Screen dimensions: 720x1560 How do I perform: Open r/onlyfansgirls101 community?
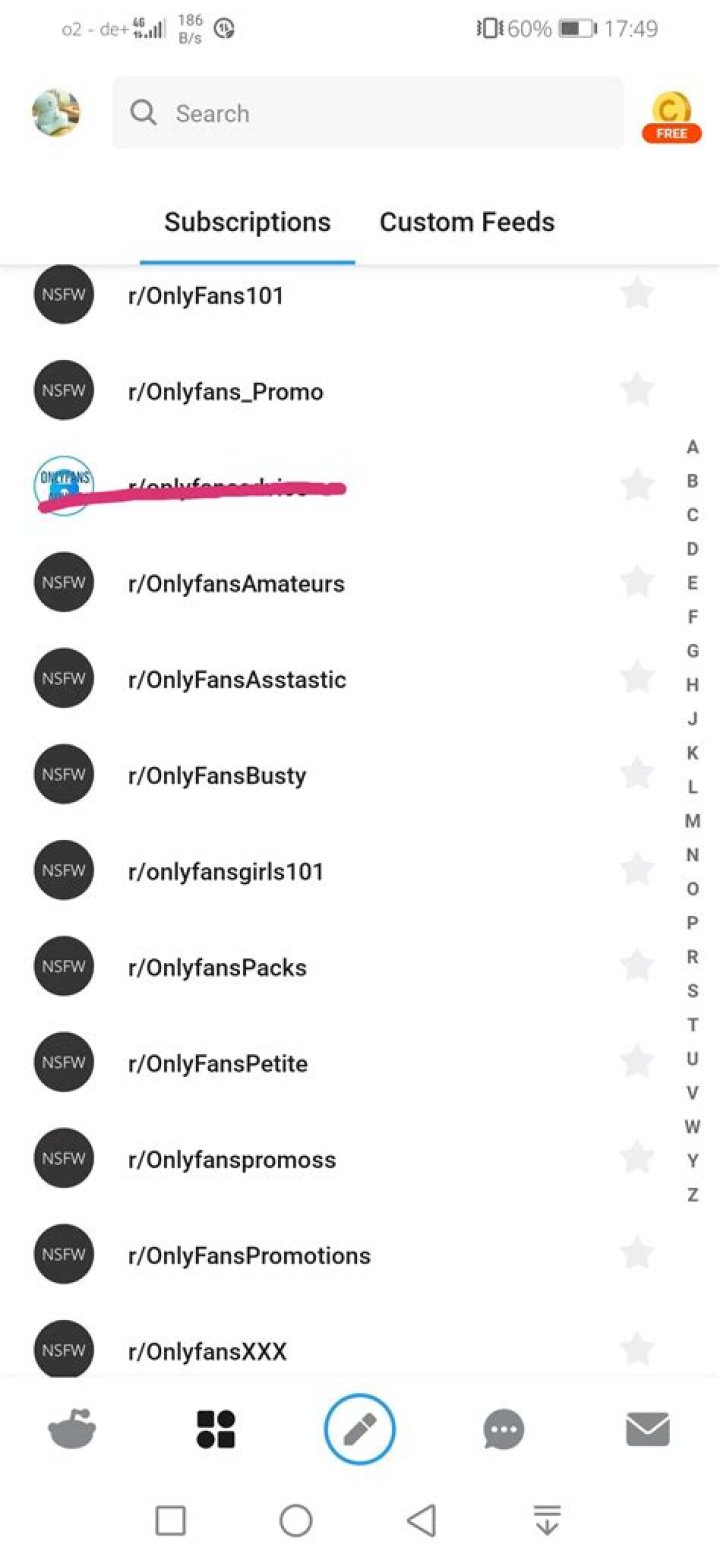pos(226,871)
